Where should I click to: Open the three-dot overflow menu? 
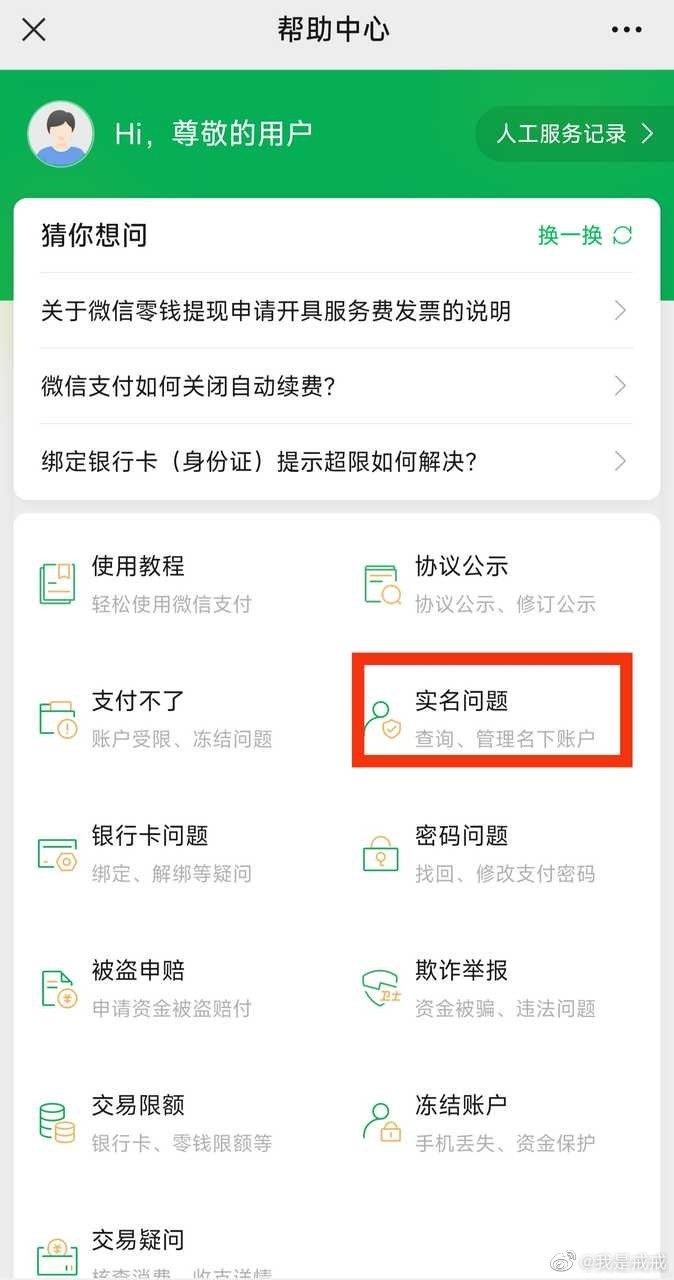coord(626,30)
